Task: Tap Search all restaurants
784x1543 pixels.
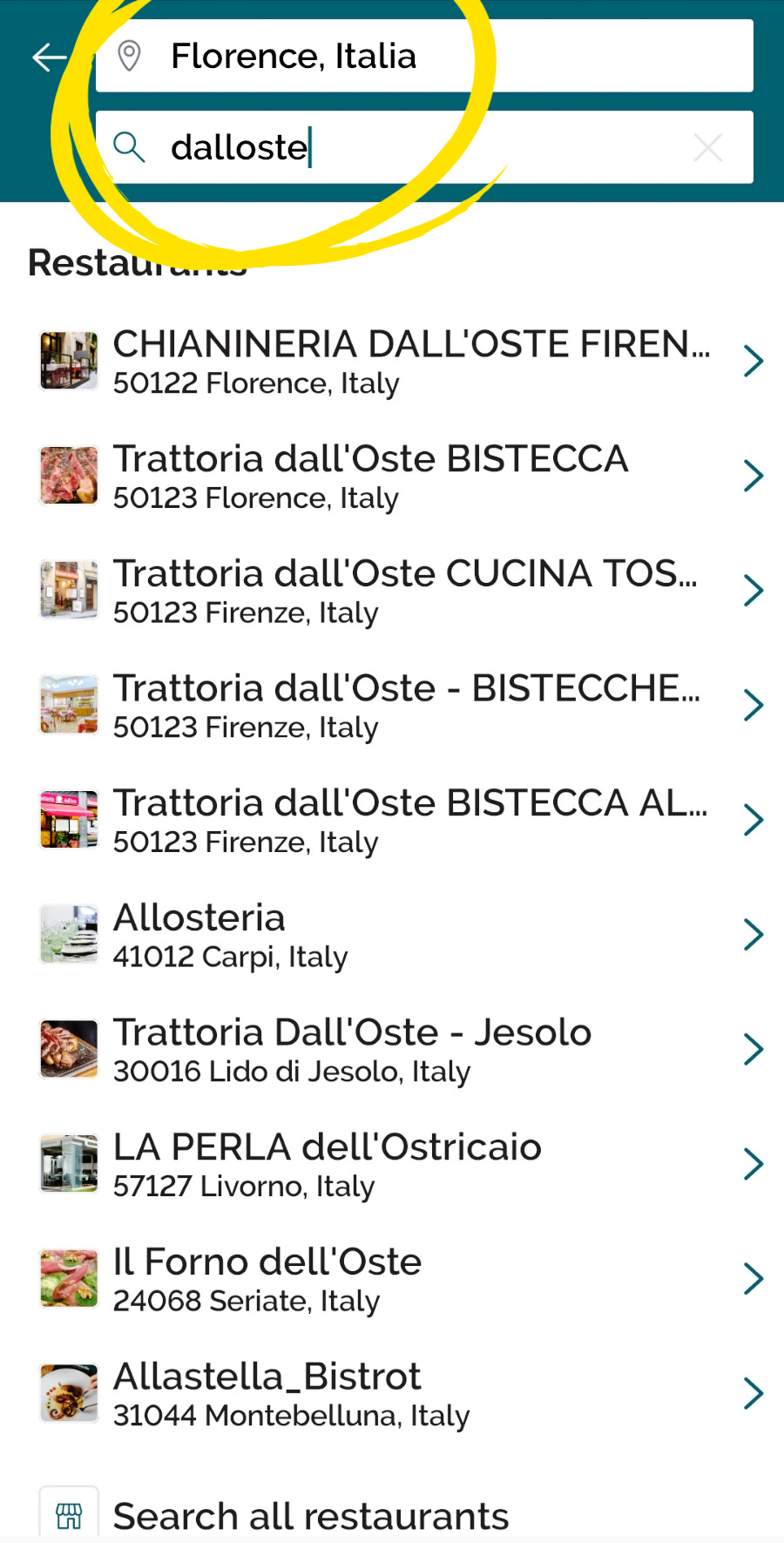Action: coord(310,1516)
